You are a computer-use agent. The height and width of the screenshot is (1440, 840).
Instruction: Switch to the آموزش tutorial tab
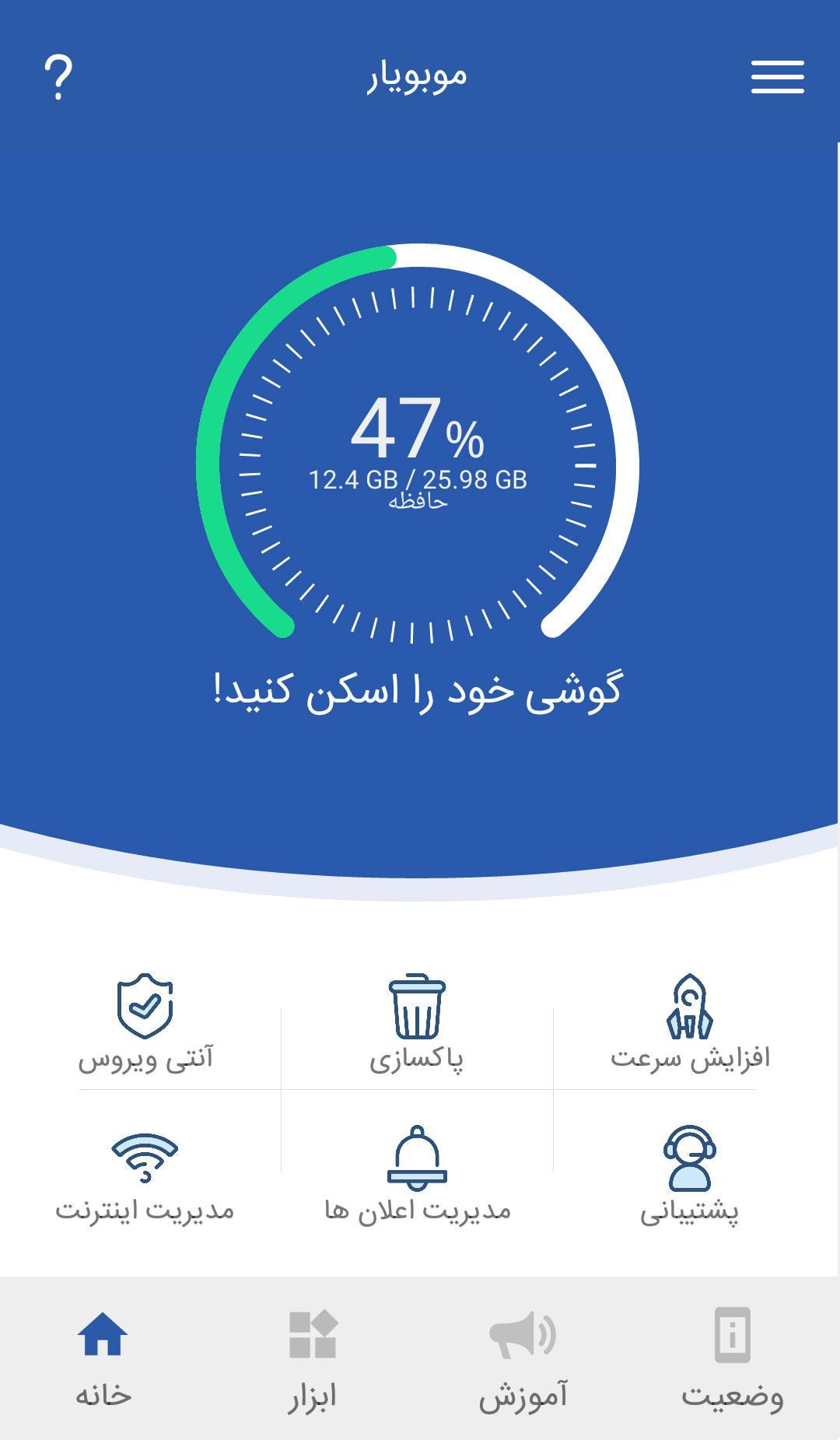pyautogui.click(x=523, y=1358)
